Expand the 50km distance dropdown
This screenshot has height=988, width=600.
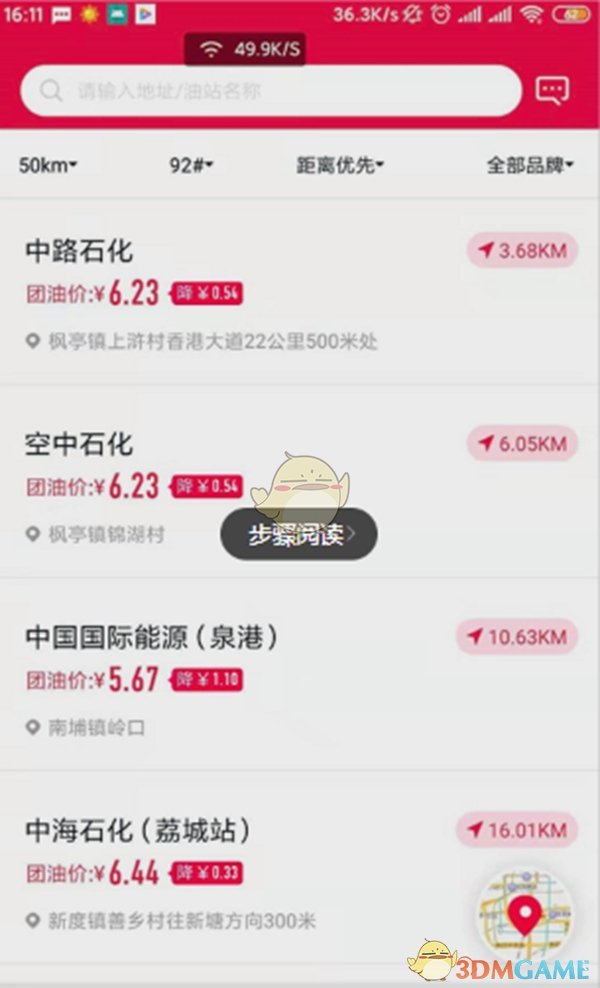(x=47, y=165)
